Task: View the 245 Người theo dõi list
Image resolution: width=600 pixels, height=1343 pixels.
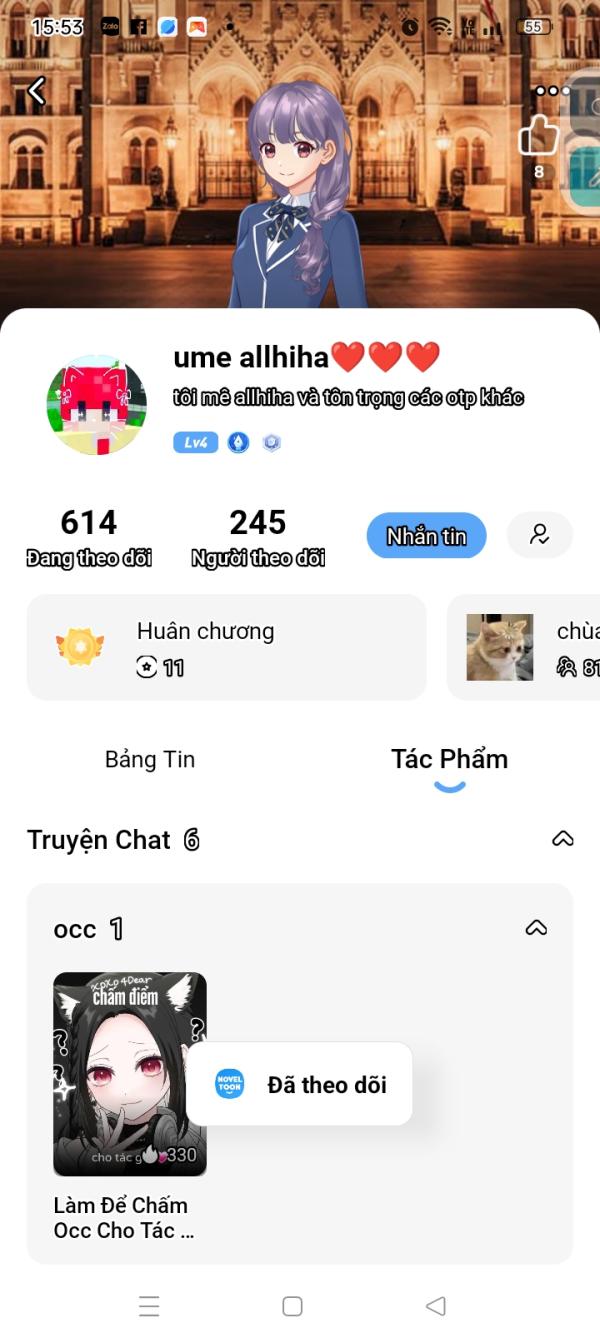Action: (x=258, y=537)
